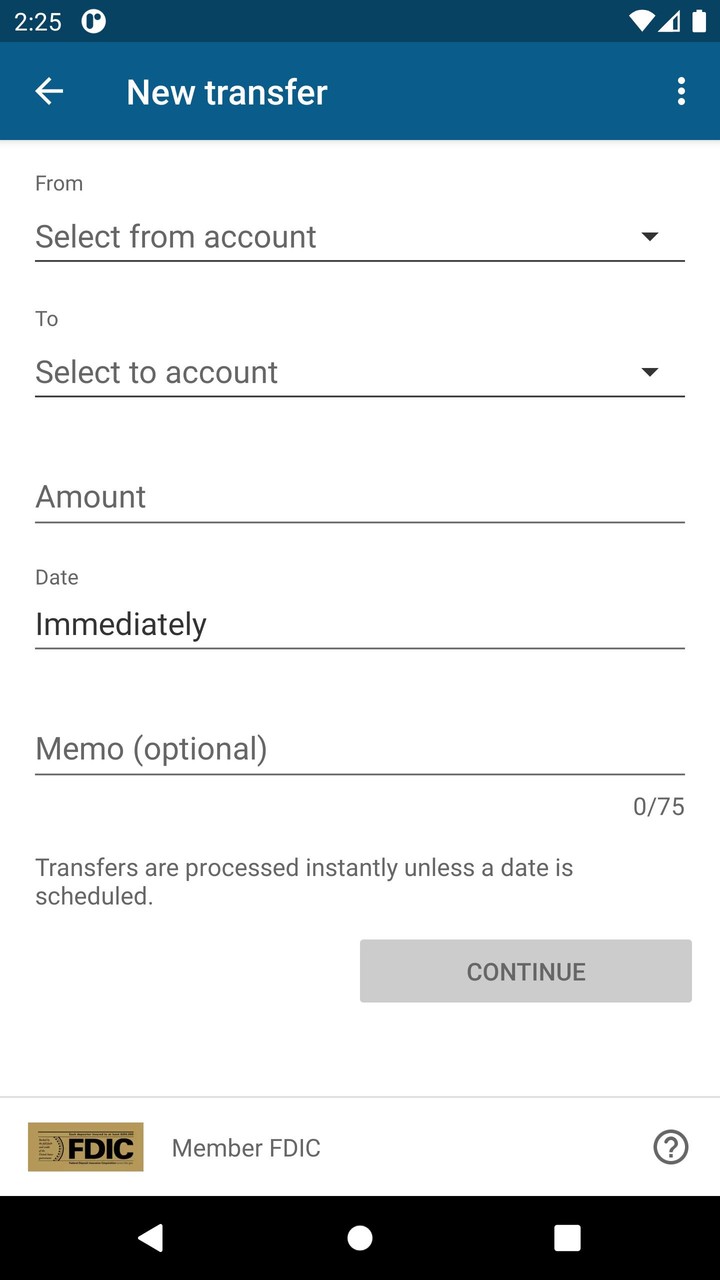Viewport: 720px width, 1280px height.
Task: Click the help question mark icon
Action: coord(671,1147)
